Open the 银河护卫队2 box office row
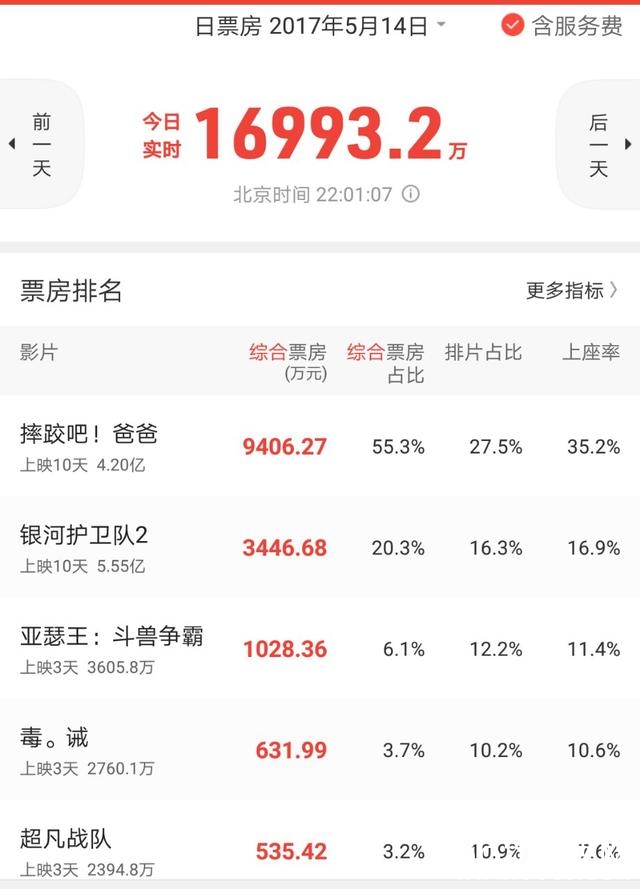This screenshot has width=640, height=889. click(x=320, y=547)
